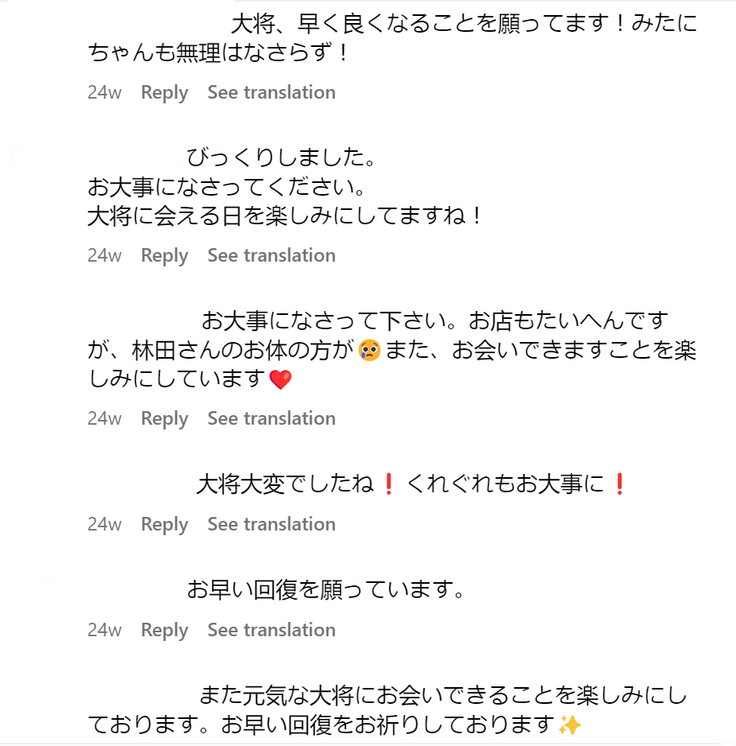See translation under 大将大変でしたね
Image resolution: width=736 pixels, height=746 pixels.
271,525
